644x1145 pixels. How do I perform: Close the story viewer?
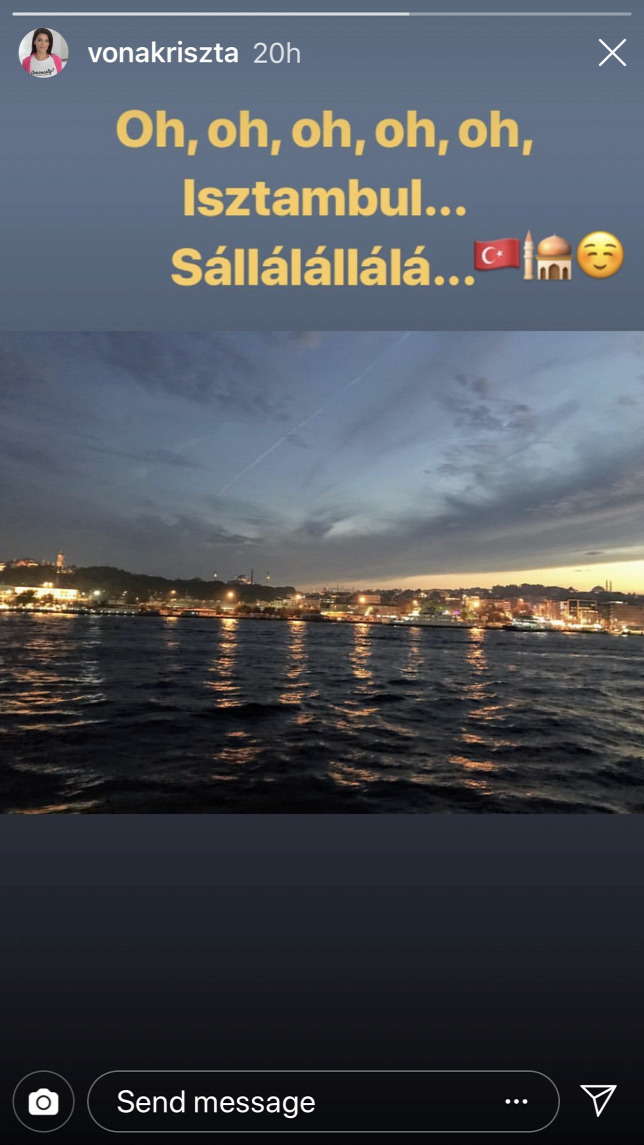tap(612, 53)
